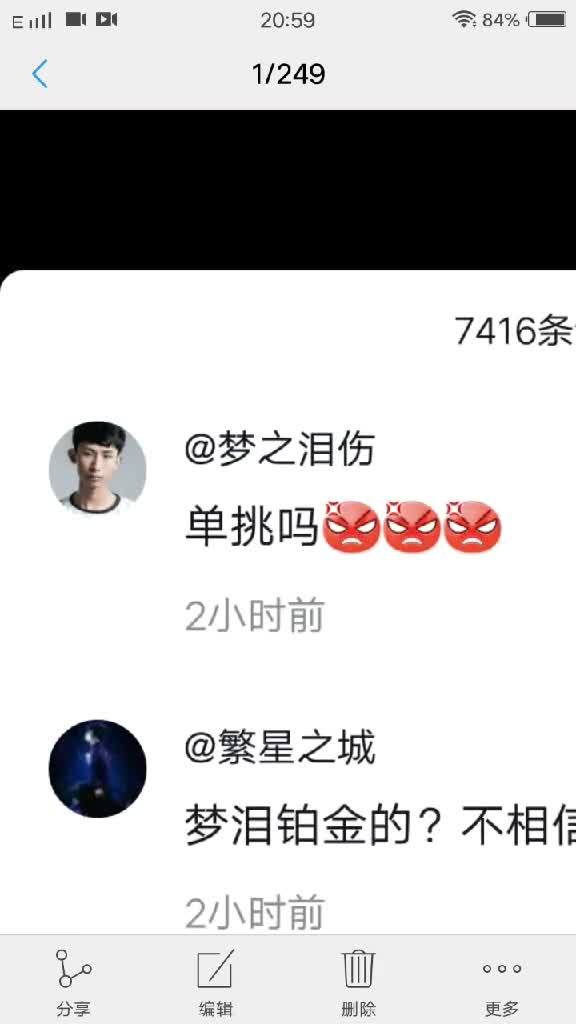Open the 更多 options menu
This screenshot has width=576, height=1024.
[502, 981]
